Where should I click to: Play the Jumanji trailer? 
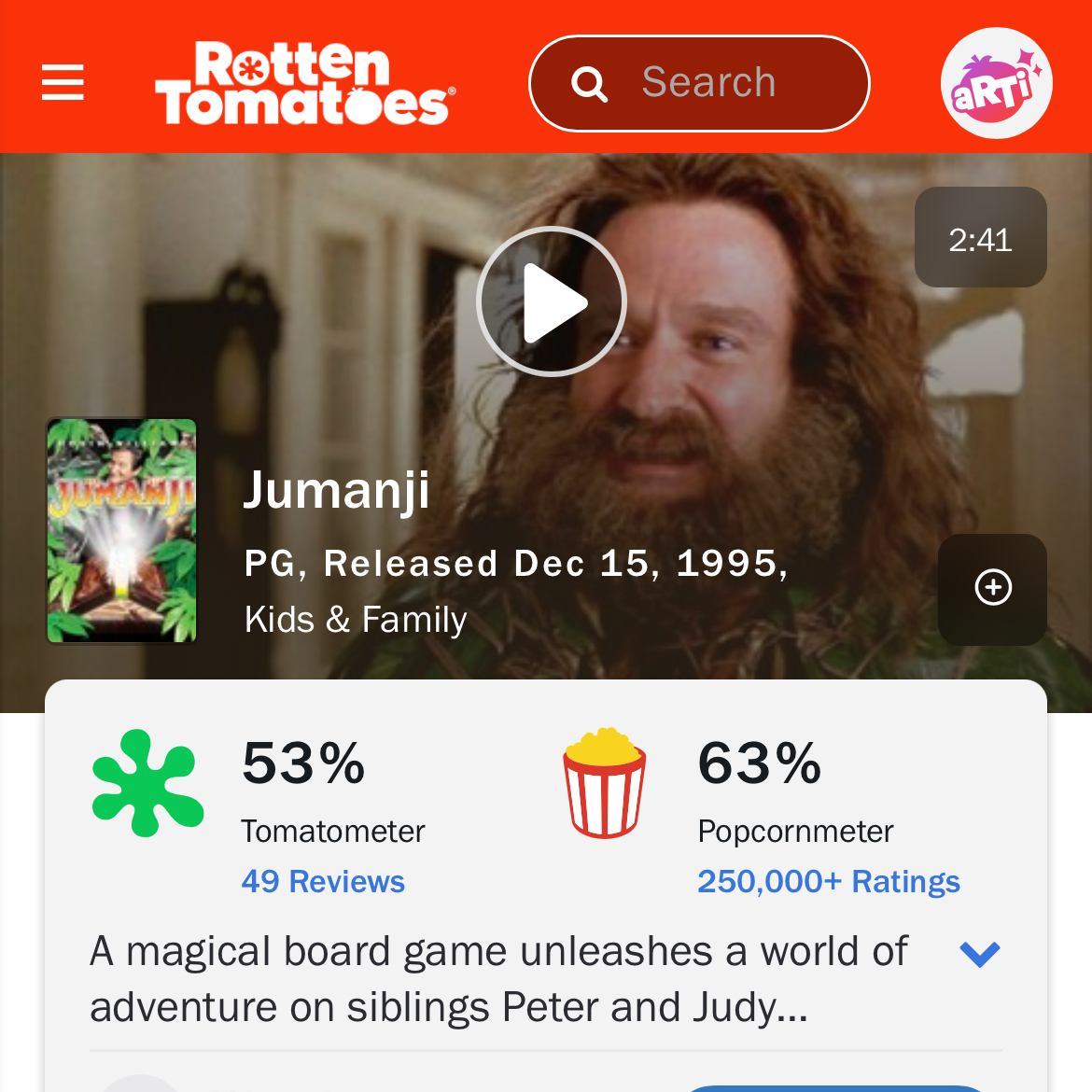tap(552, 301)
